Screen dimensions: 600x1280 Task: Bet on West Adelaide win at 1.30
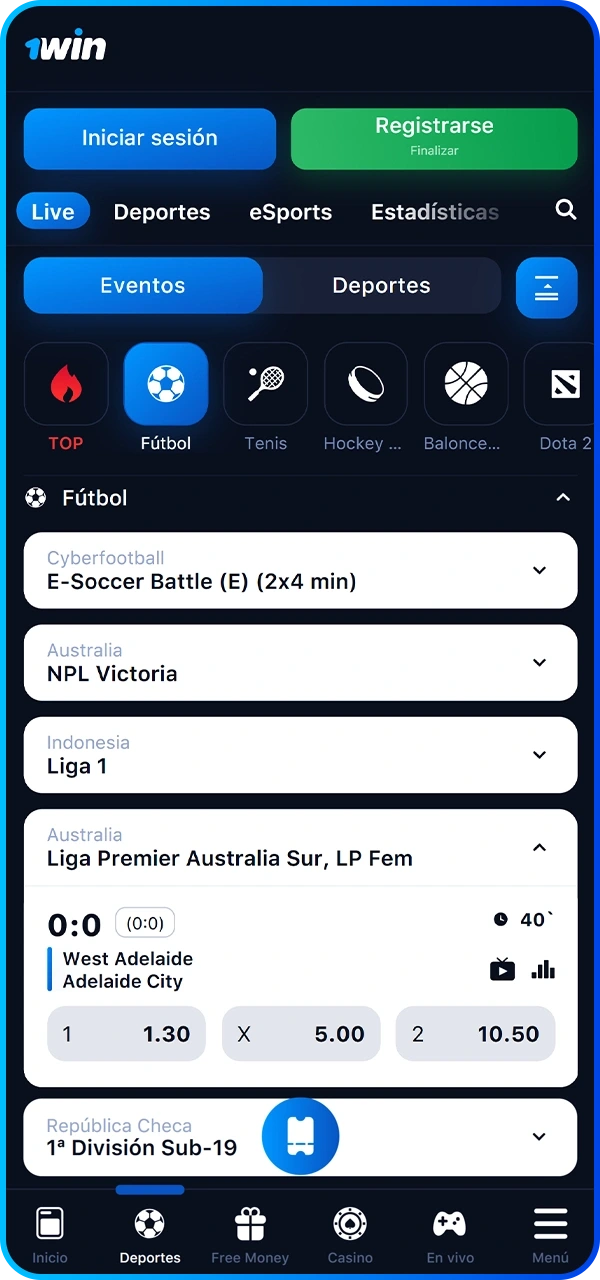click(x=126, y=1034)
